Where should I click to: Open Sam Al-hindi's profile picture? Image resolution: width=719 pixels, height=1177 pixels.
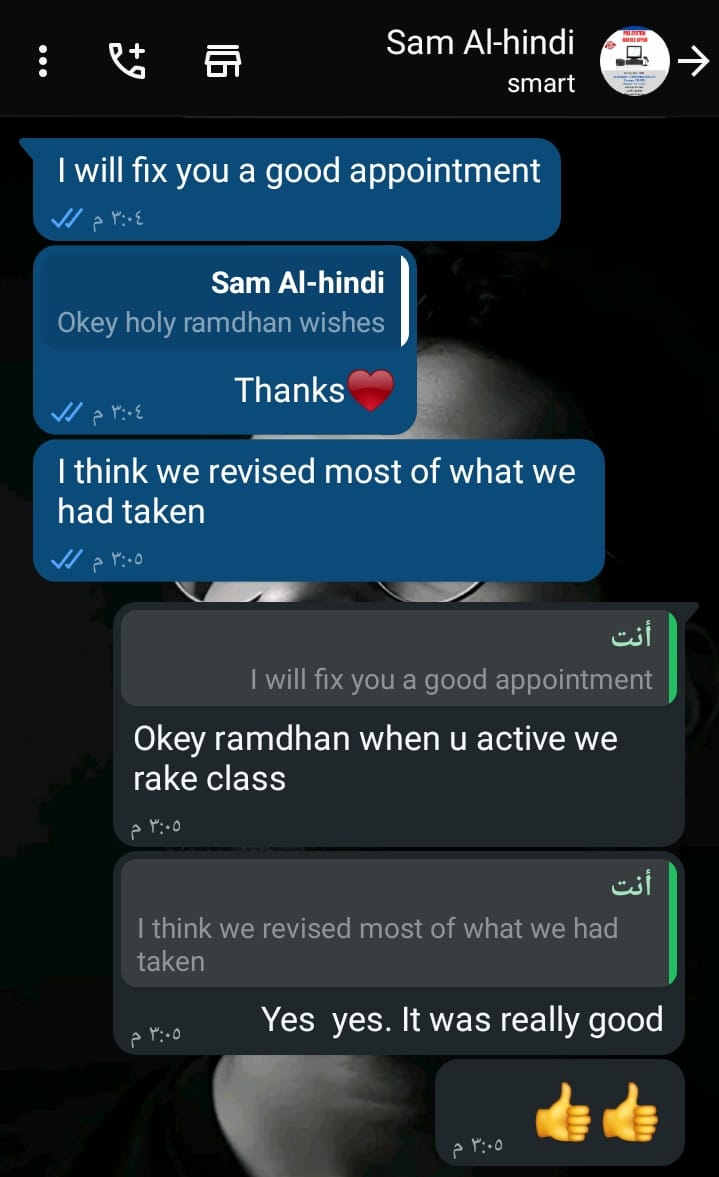tap(634, 62)
